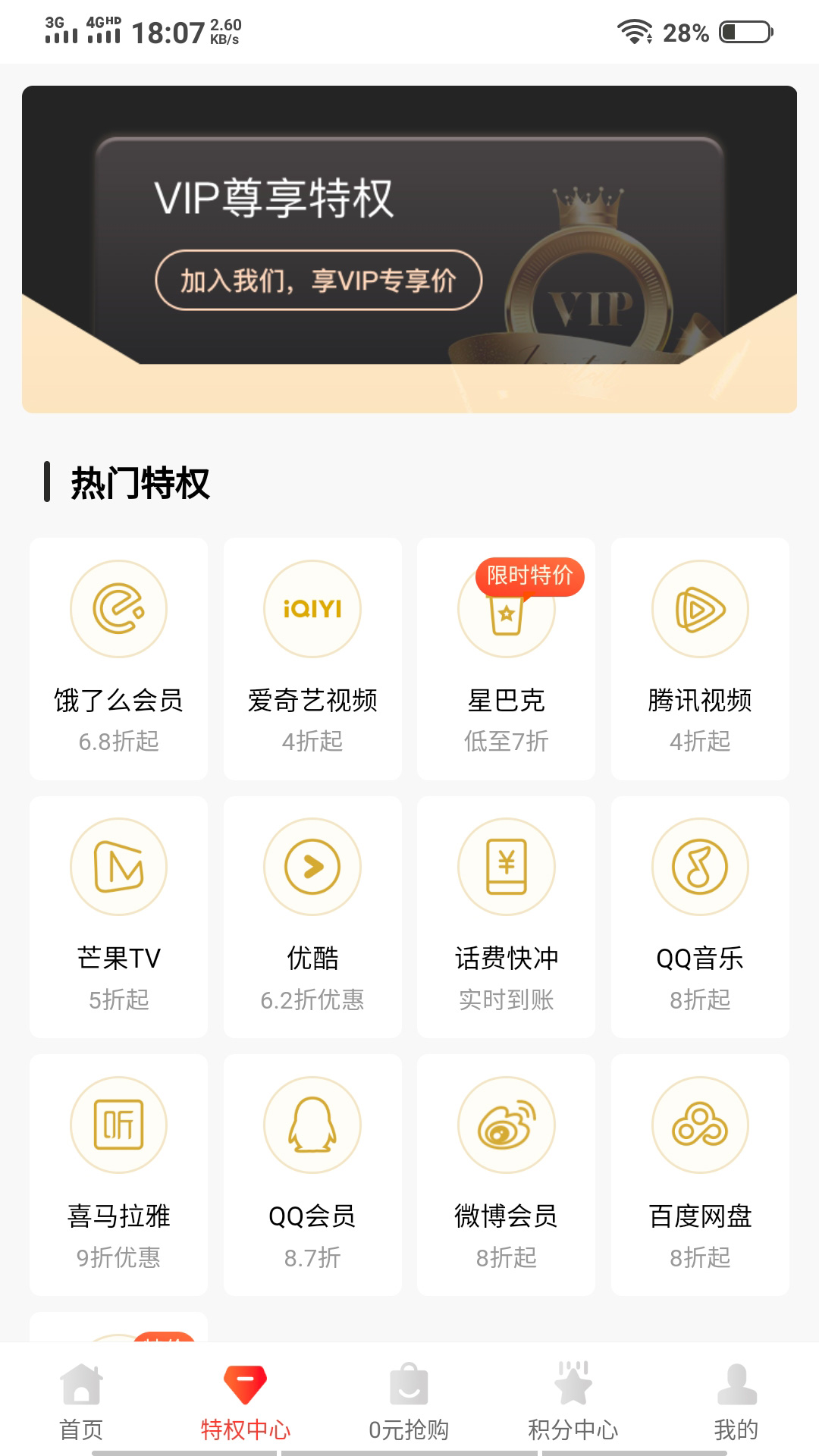Viewport: 819px width, 1456px height.
Task: Open the 星巴克 Starbucks discount icon
Action: [506, 614]
